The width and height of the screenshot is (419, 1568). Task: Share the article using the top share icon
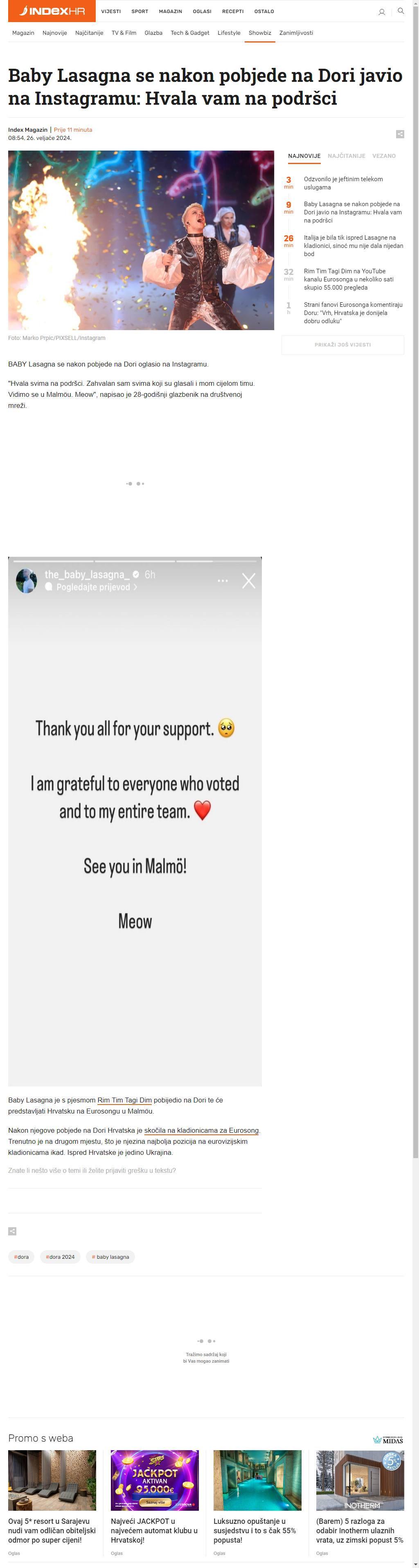point(399,134)
